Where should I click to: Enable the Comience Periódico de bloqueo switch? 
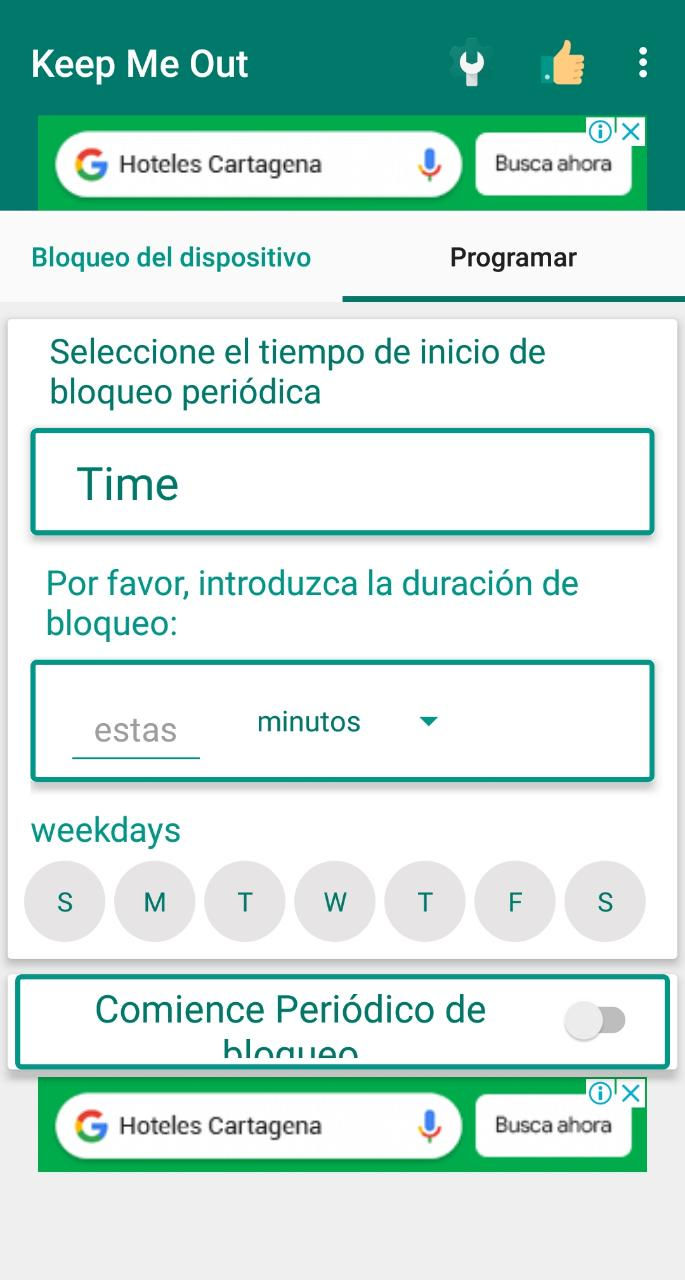(x=595, y=1021)
